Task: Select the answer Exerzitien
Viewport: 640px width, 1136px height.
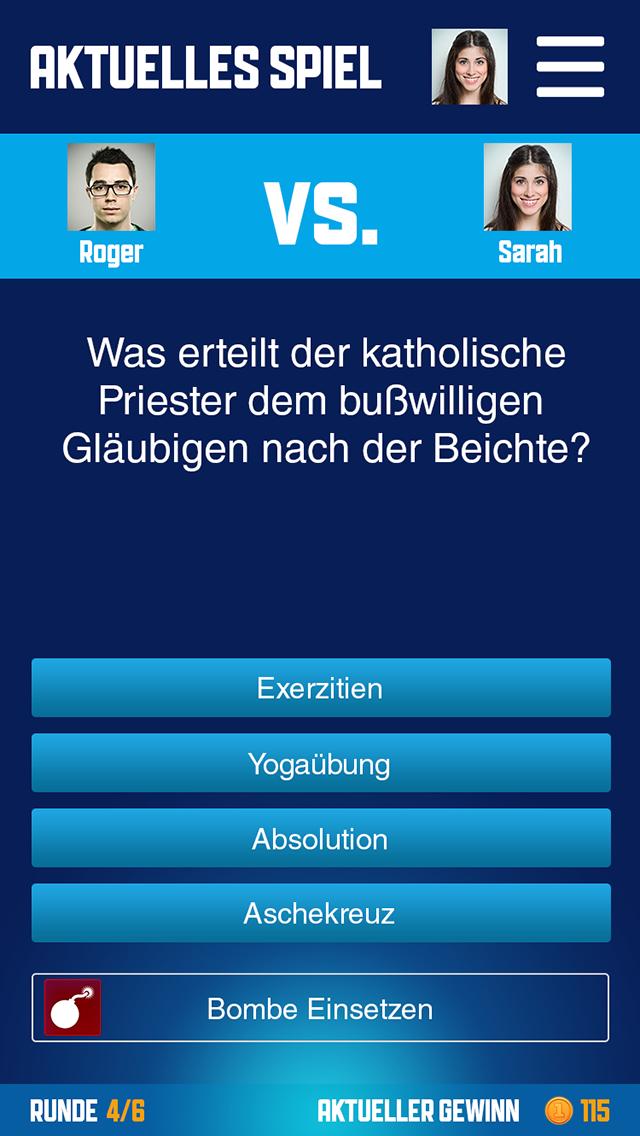Action: pos(320,688)
